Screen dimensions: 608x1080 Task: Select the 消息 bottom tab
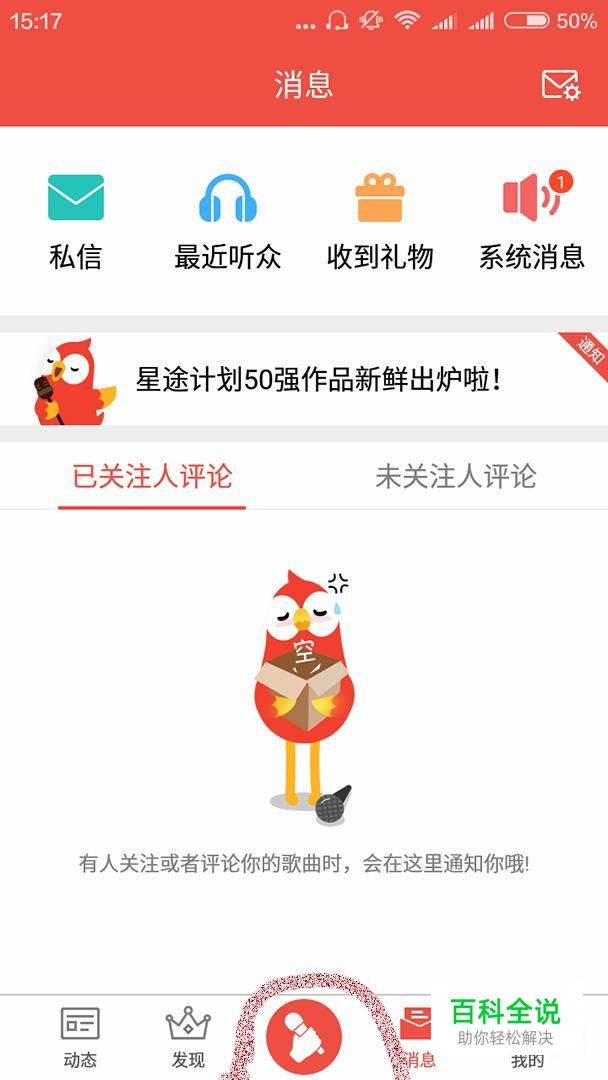[x=417, y=1035]
